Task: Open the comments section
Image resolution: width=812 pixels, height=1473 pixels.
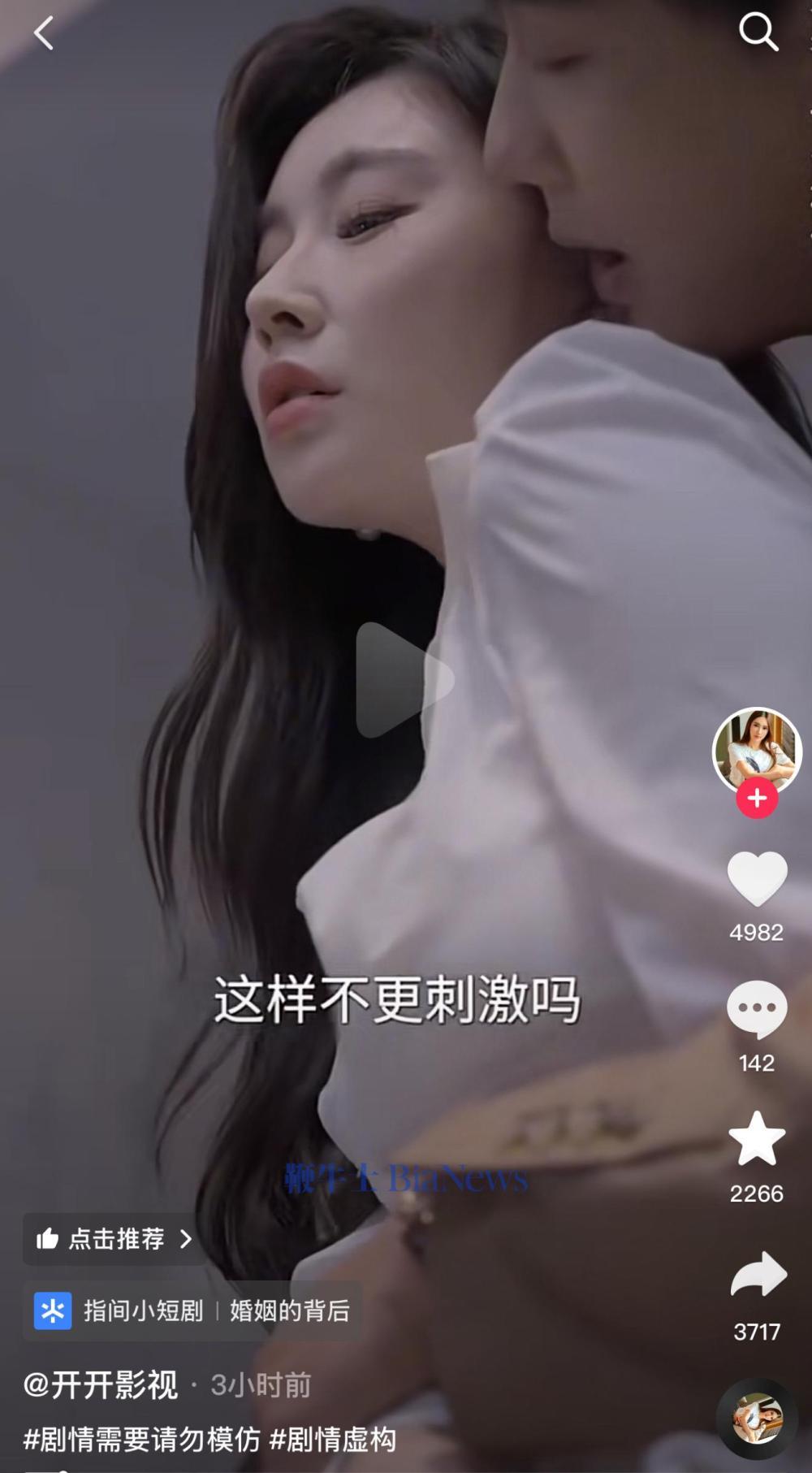Action: click(757, 1009)
